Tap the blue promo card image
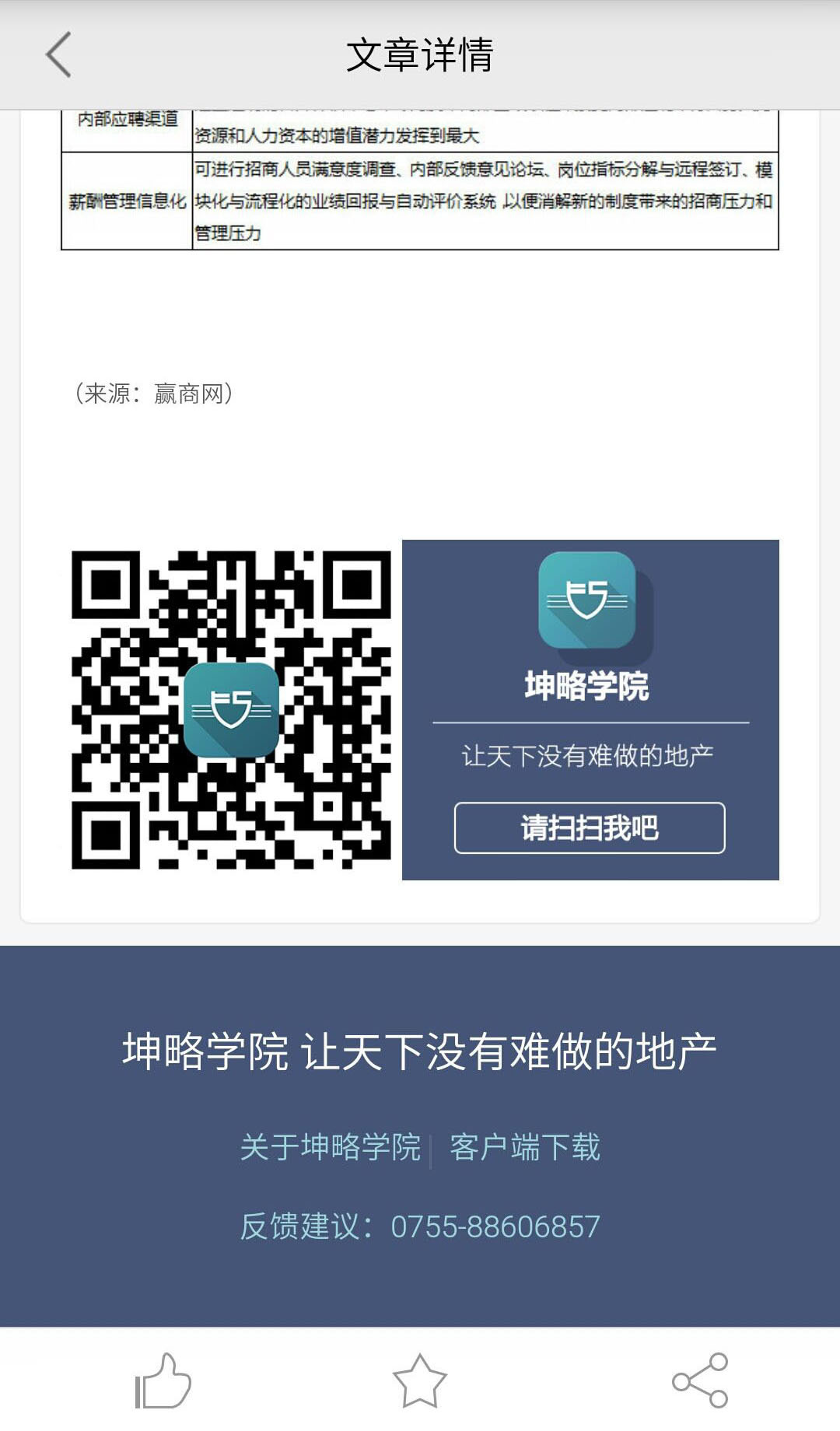Viewport: 840px width, 1431px height. coord(590,712)
